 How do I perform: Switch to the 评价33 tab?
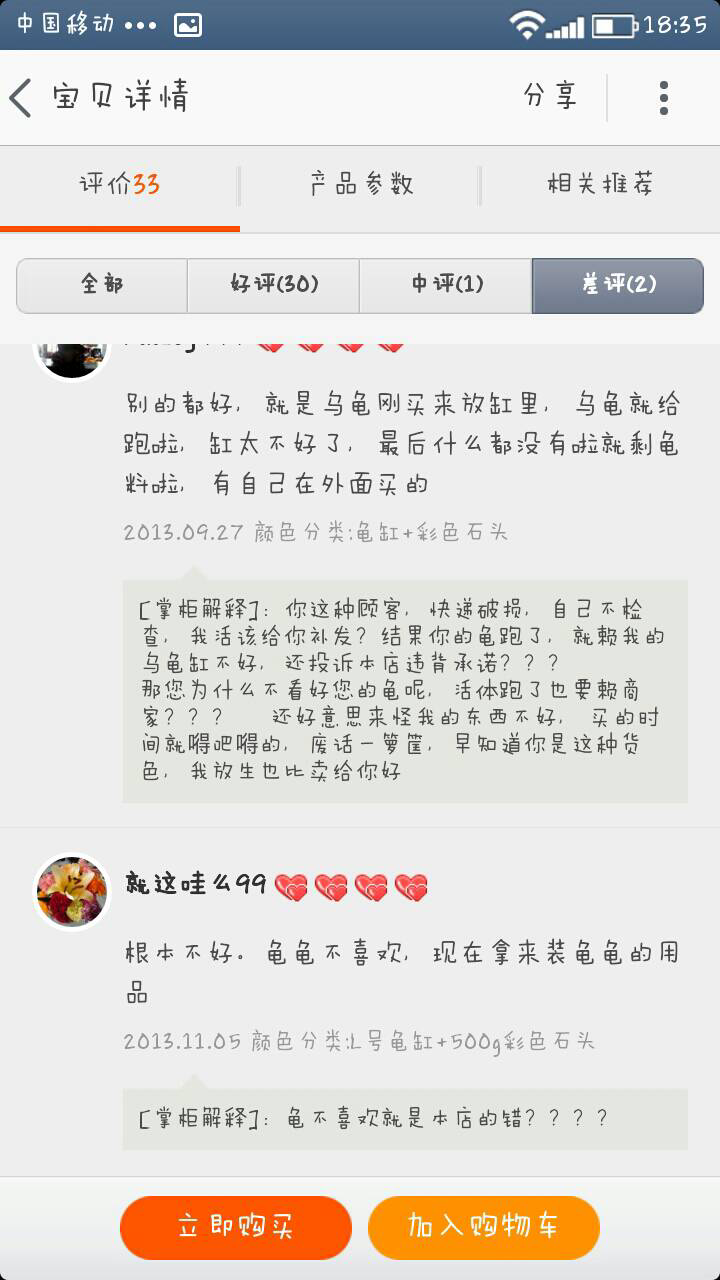[120, 185]
